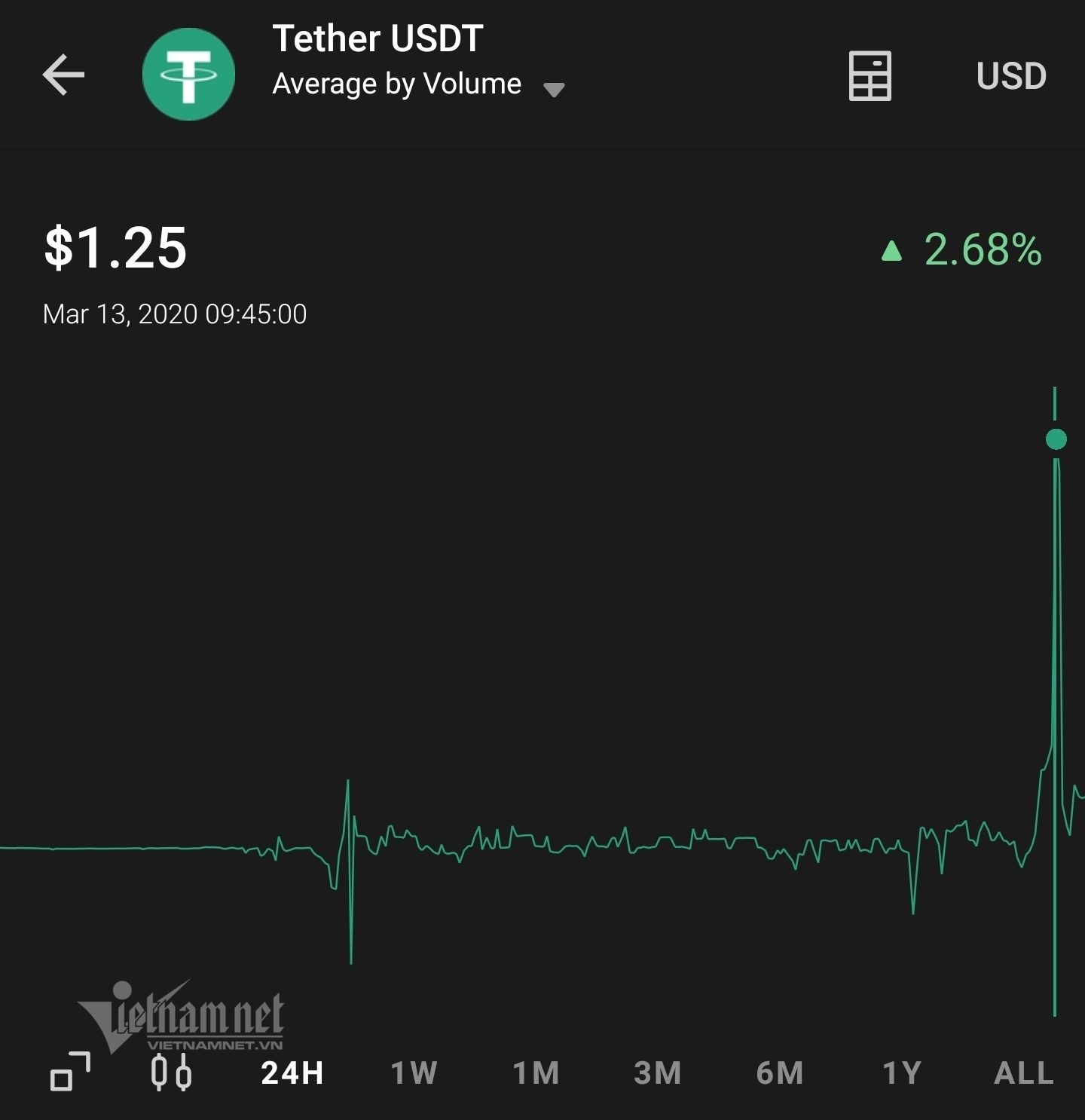Viewport: 1085px width, 1120px height.
Task: Expand chart to fullscreen
Action: [x=70, y=1071]
